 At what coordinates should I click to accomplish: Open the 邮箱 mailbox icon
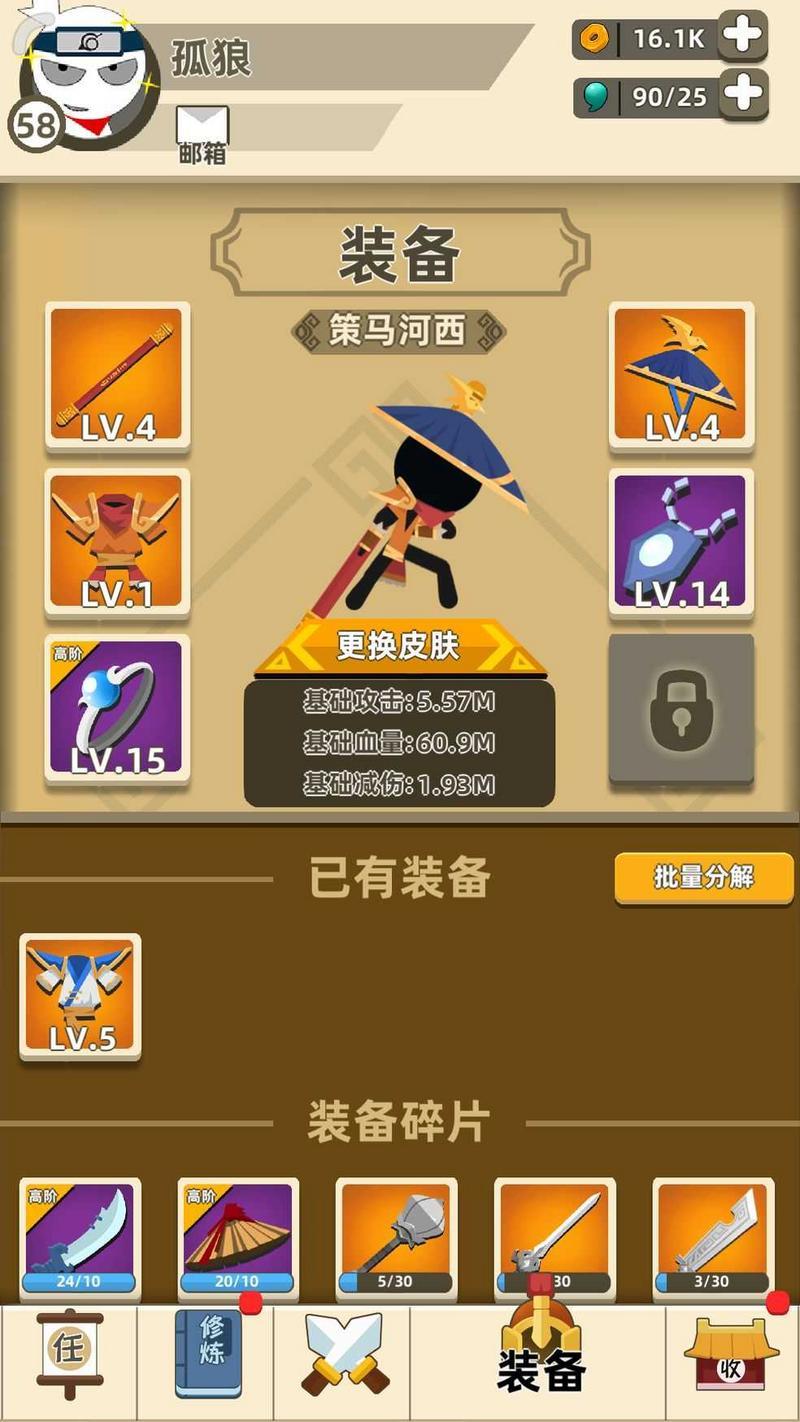pyautogui.click(x=203, y=134)
